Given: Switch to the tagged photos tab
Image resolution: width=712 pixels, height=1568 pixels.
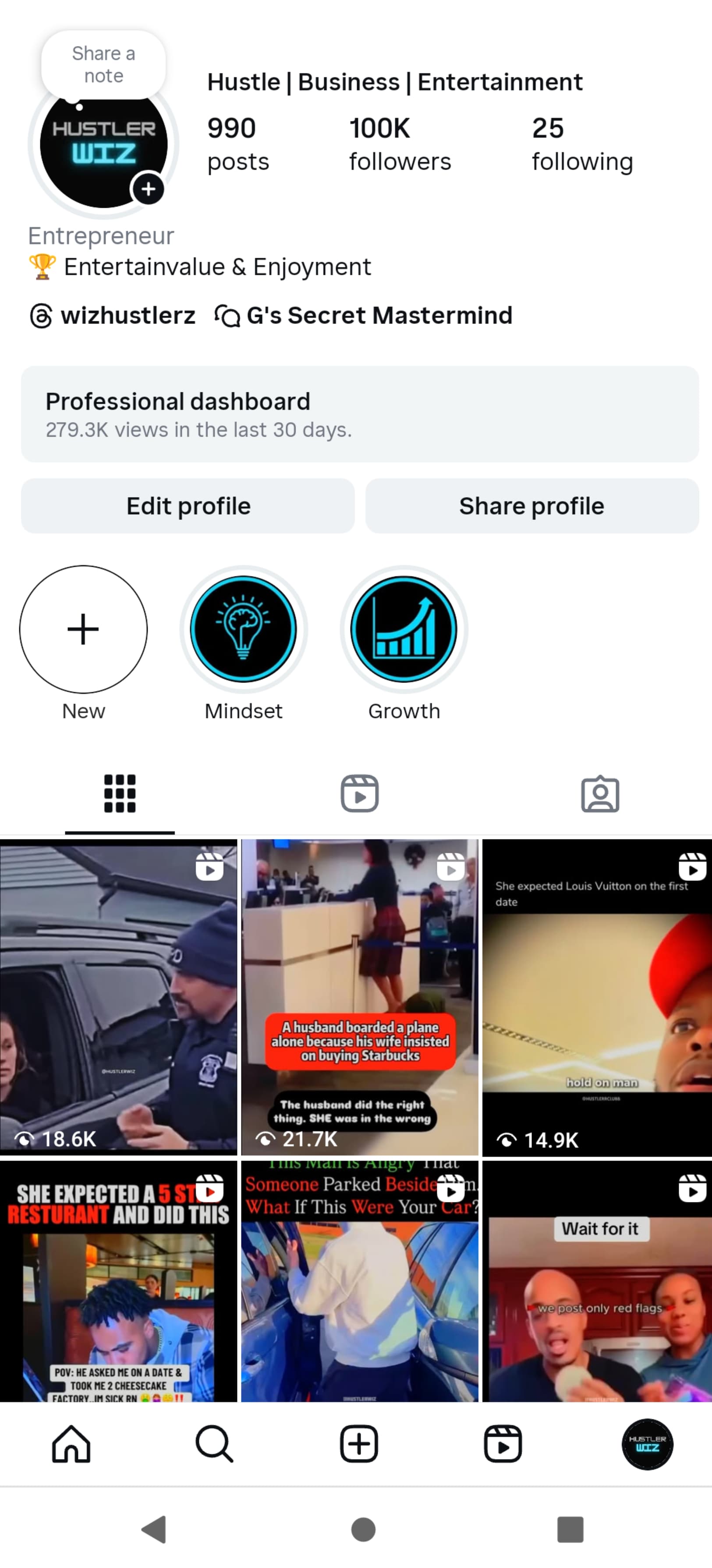Looking at the screenshot, I should click(x=600, y=793).
